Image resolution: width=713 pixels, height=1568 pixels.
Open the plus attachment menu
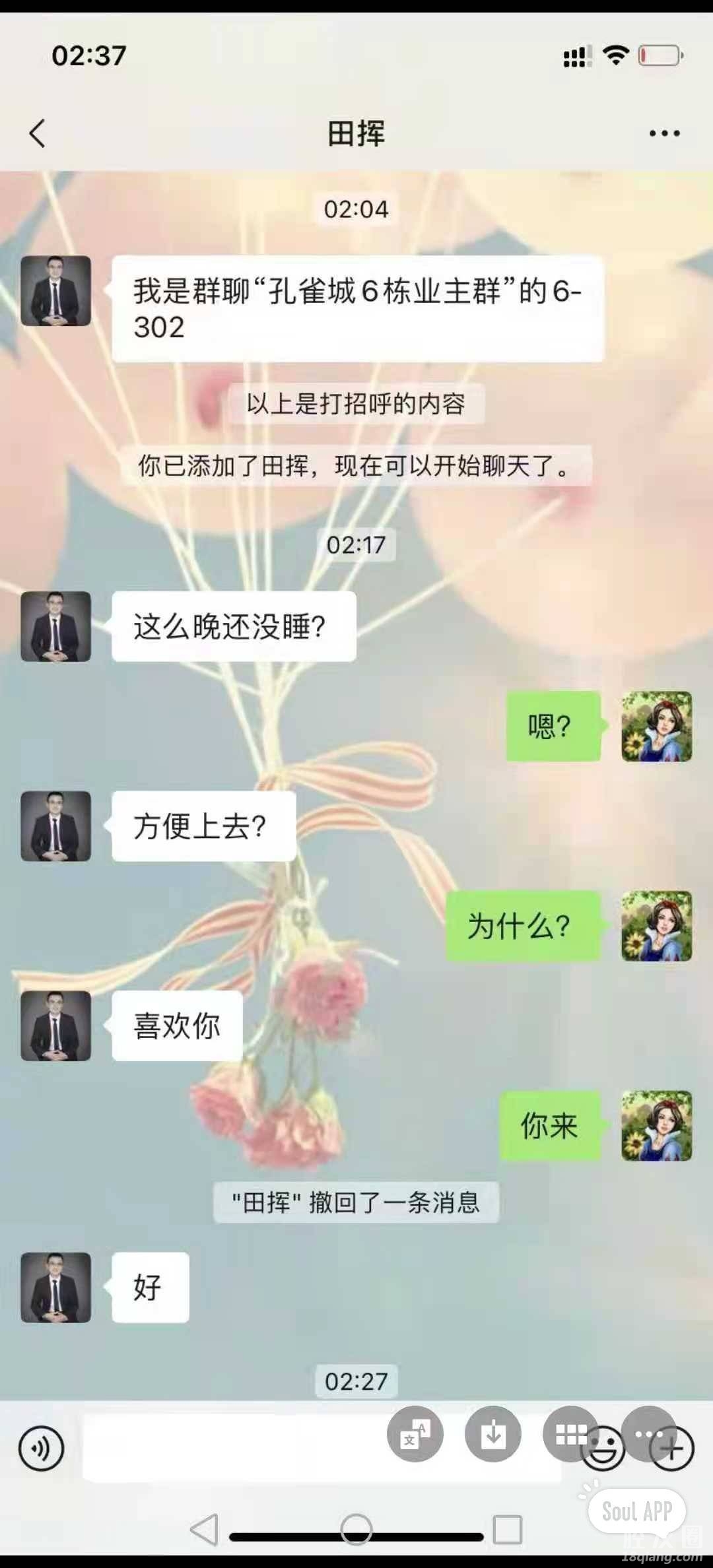(x=673, y=1450)
